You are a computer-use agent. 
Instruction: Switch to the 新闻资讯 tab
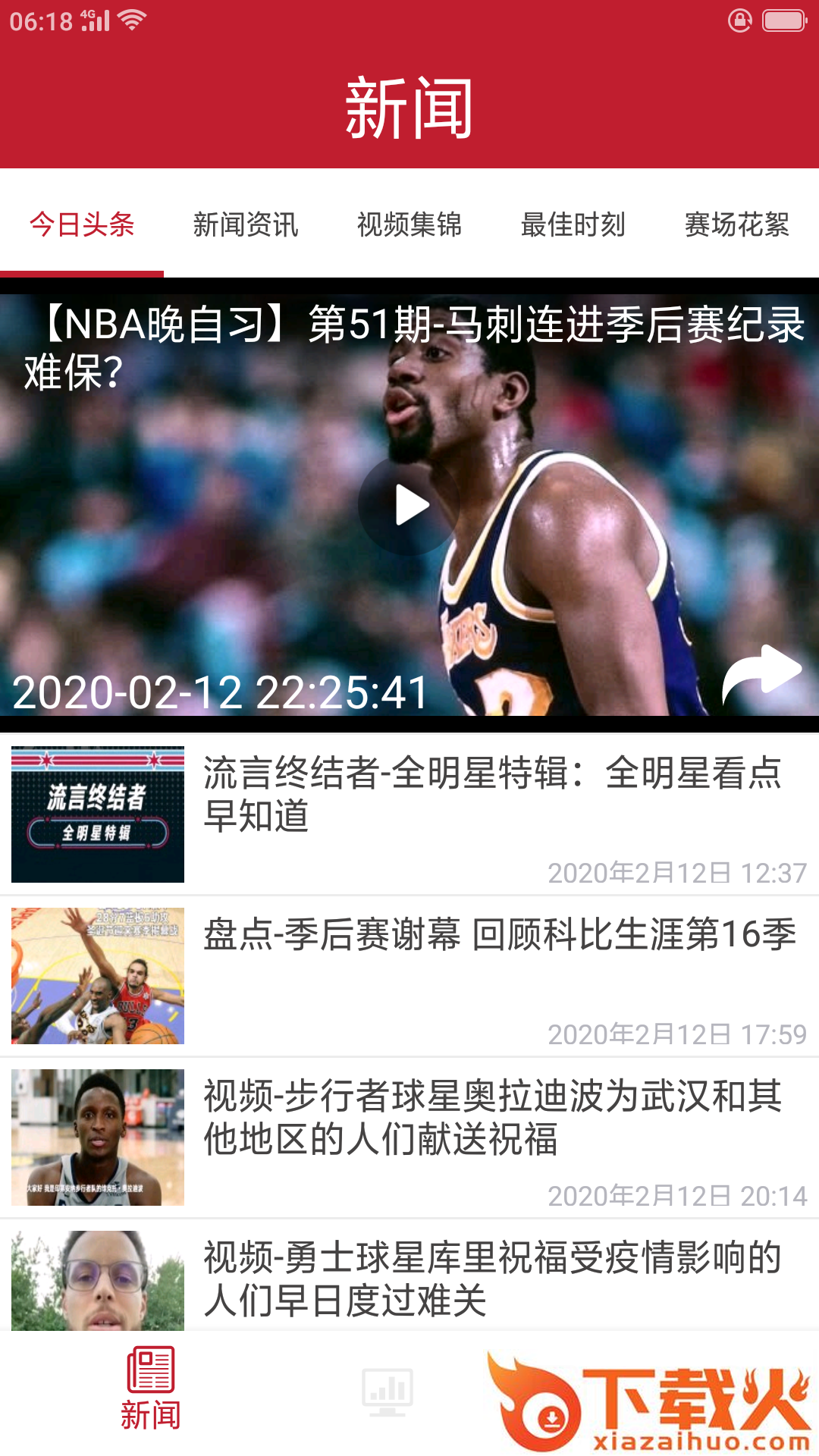[x=246, y=225]
